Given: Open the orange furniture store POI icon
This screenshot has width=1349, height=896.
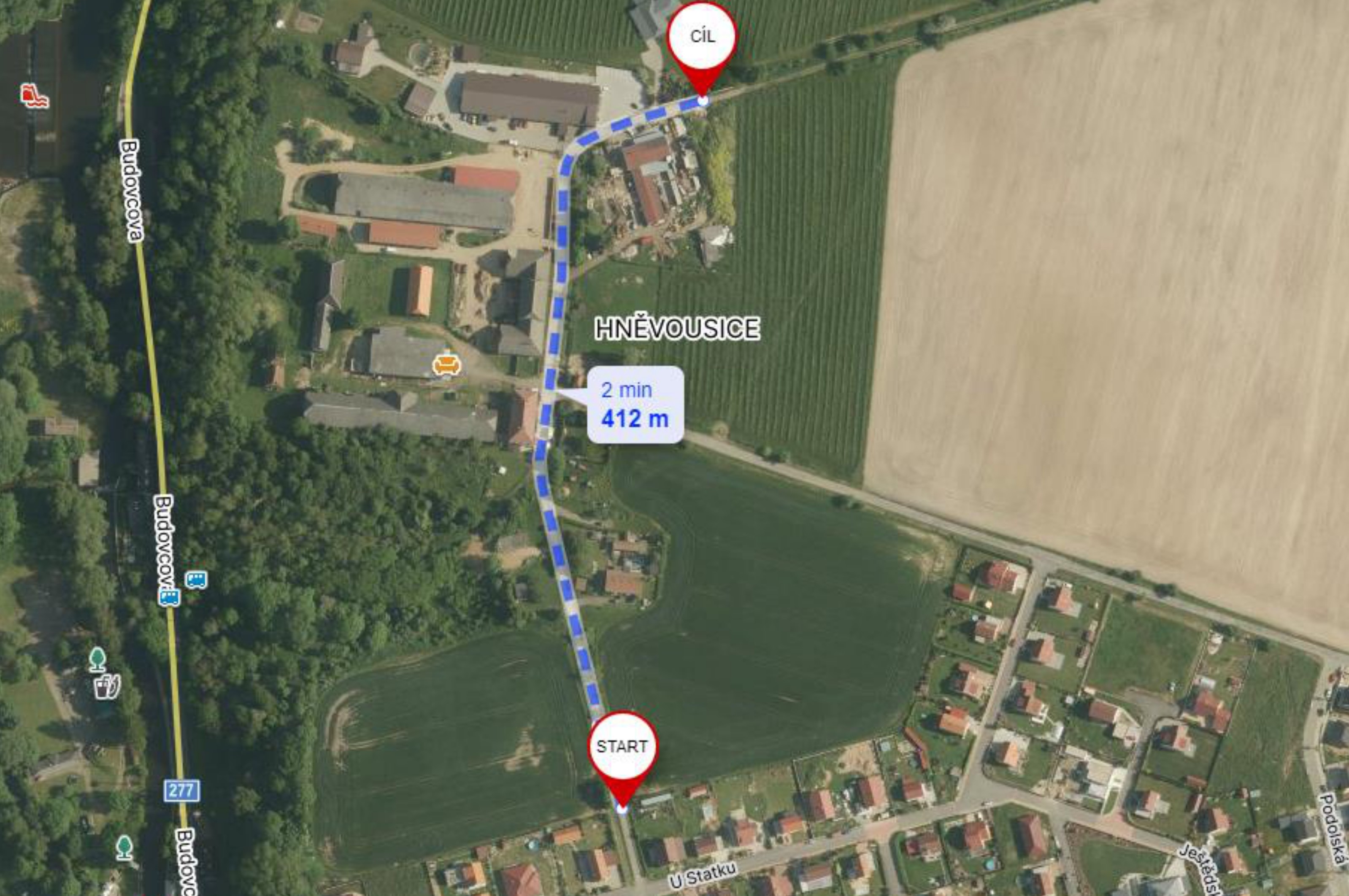Looking at the screenshot, I should pos(446,364).
